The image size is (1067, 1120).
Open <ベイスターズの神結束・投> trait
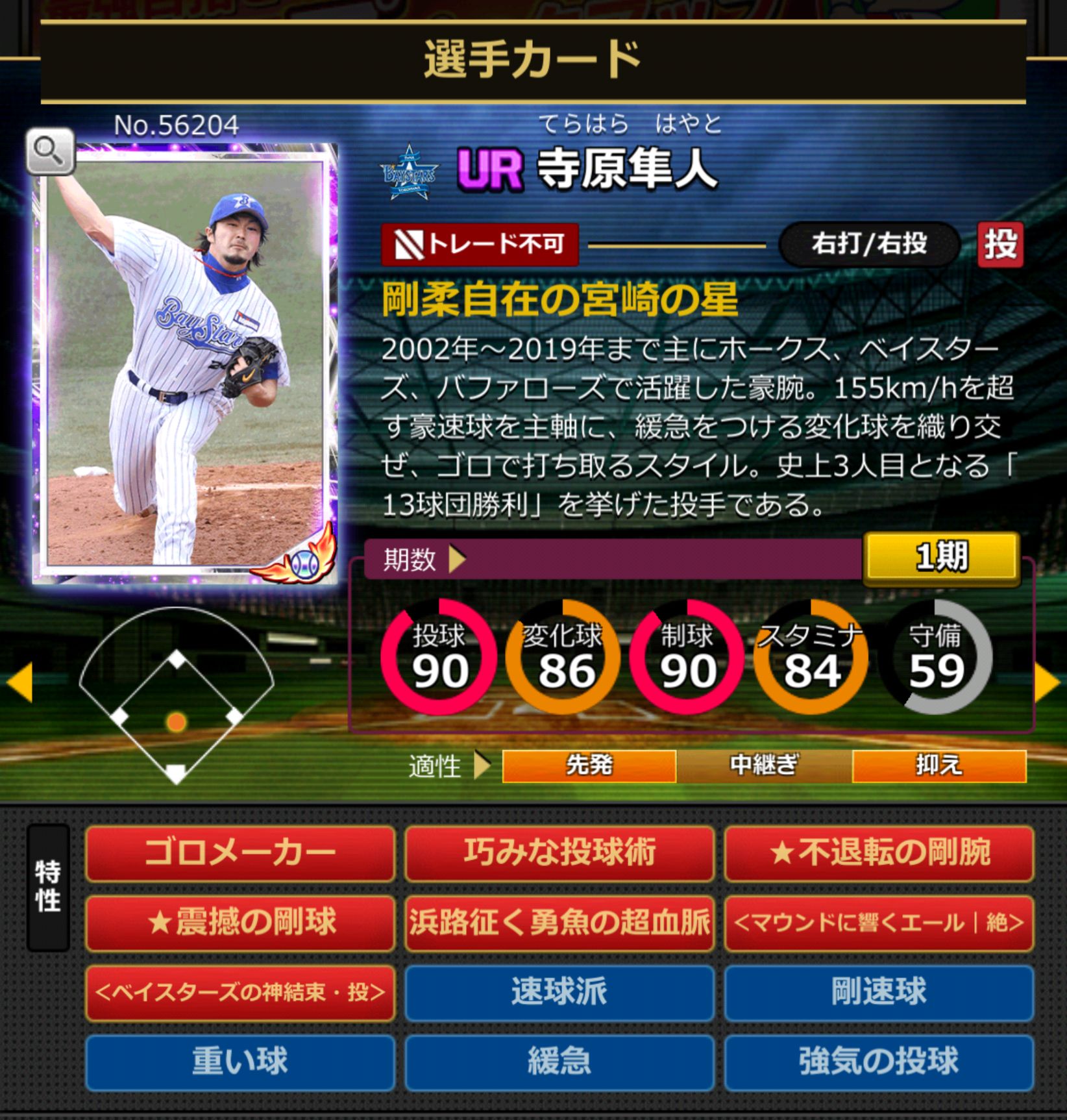pyautogui.click(x=239, y=992)
